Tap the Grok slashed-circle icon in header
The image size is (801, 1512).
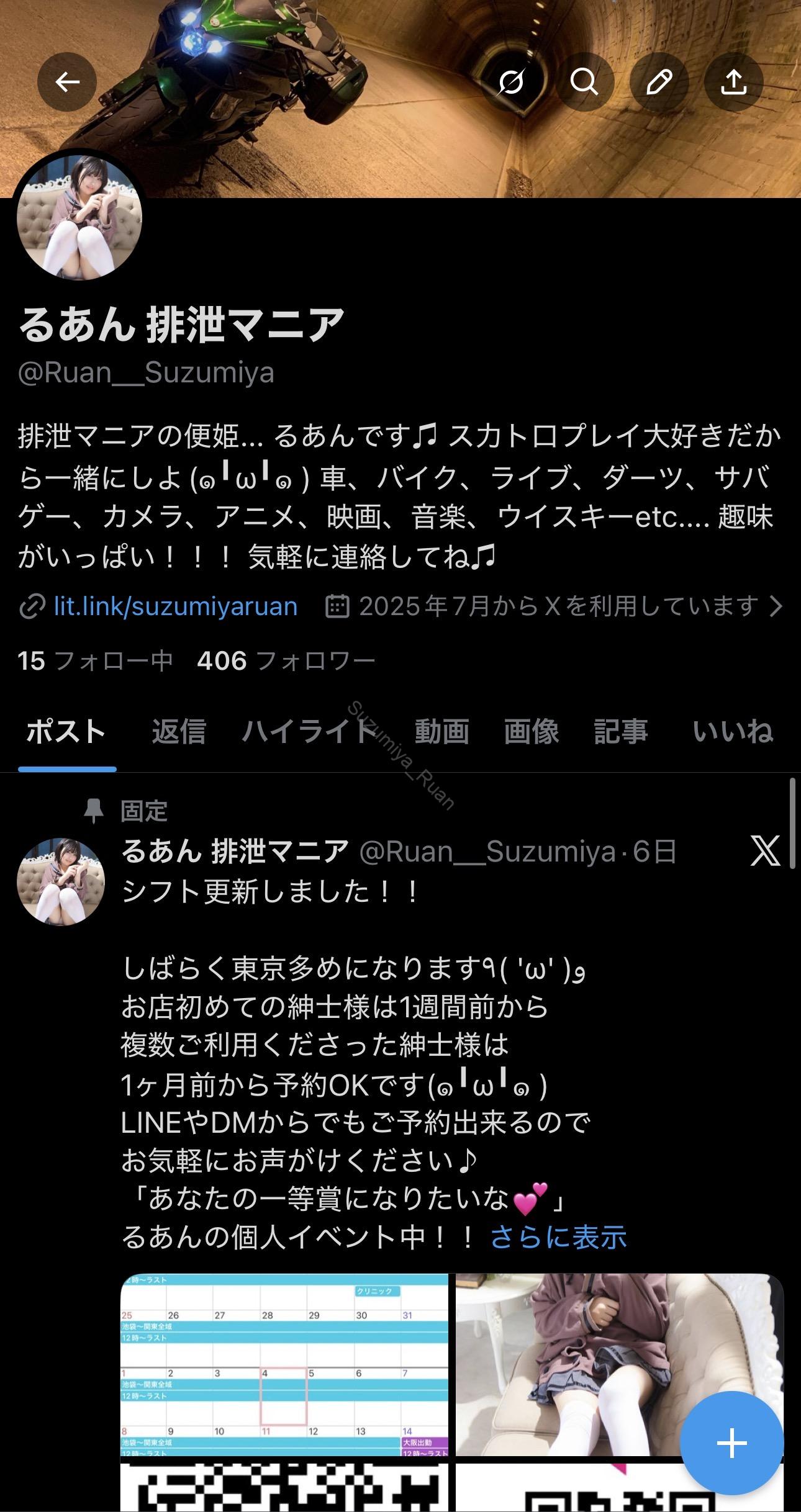(x=511, y=82)
